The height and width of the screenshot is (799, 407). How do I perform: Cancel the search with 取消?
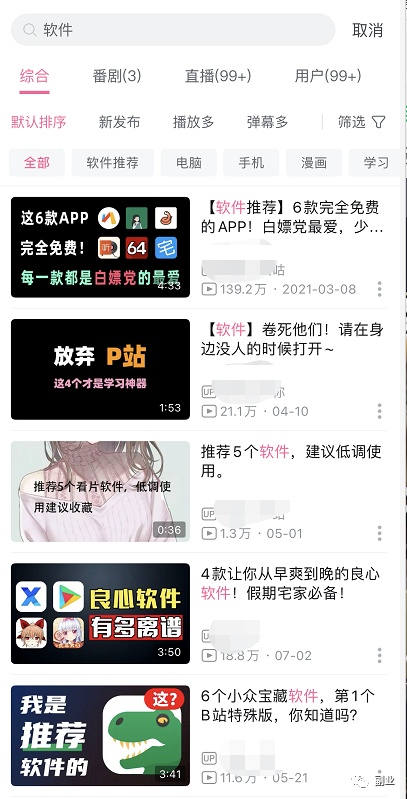(367, 30)
